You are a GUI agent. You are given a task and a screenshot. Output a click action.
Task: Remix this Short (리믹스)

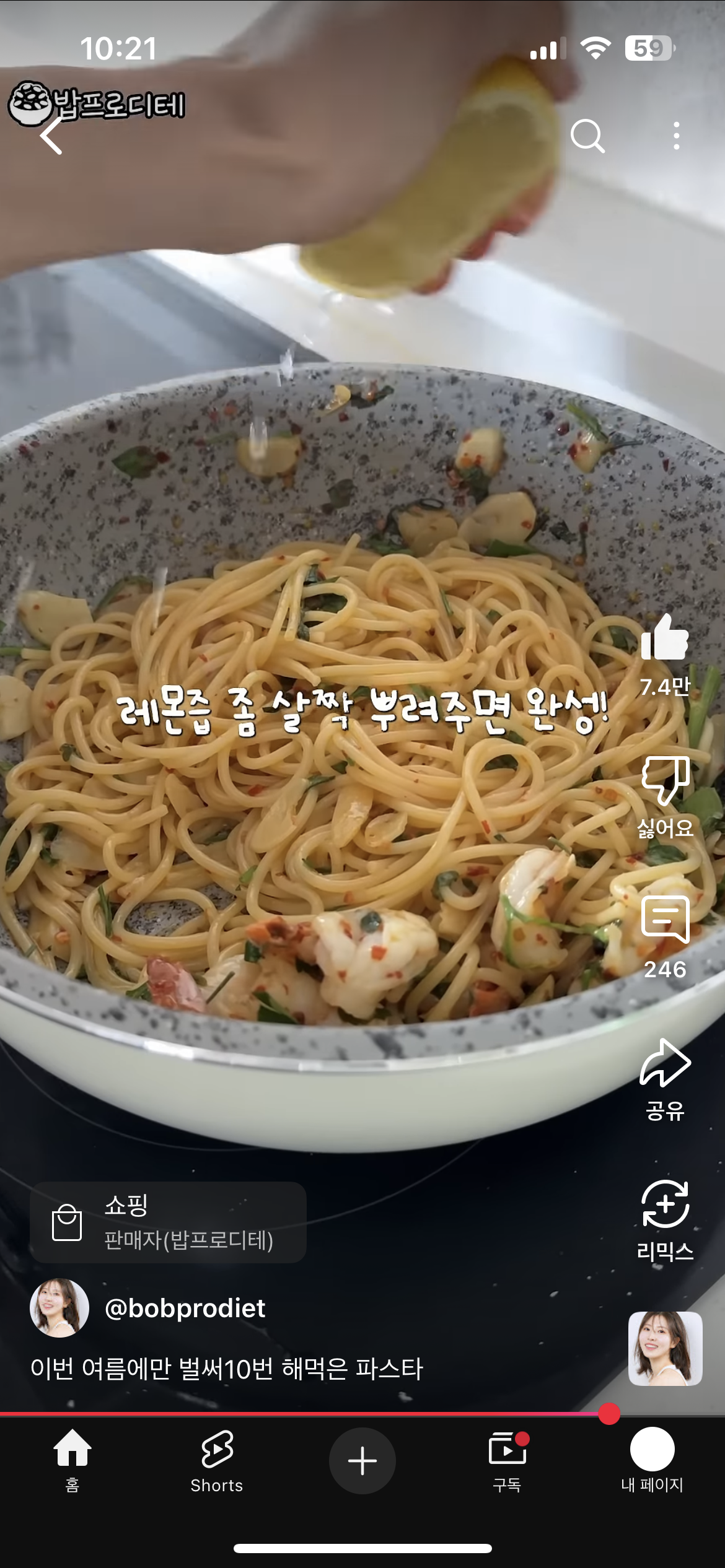[x=665, y=1205]
